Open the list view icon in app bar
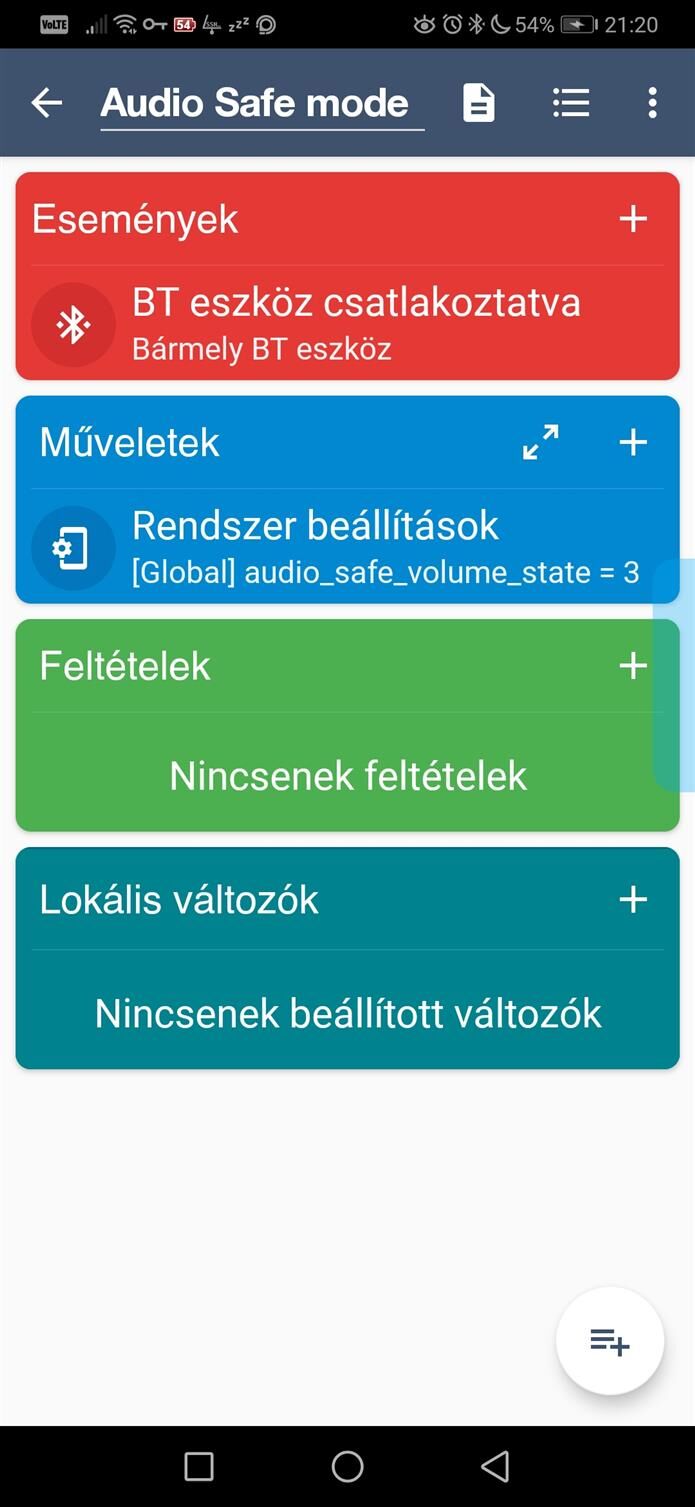Screen dimensions: 695x1507 point(571,102)
